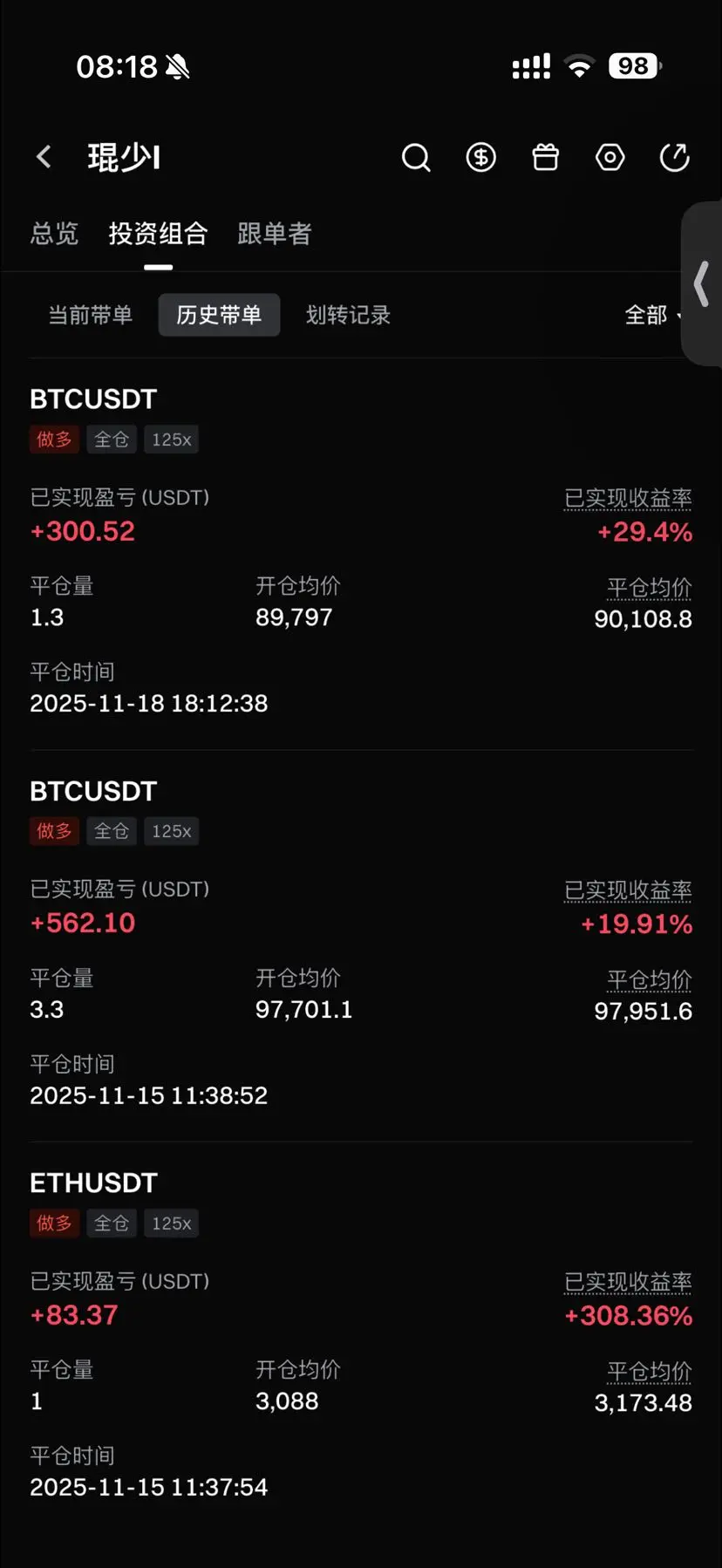The height and width of the screenshot is (1568, 722).
Task: Show 当前带单 positions
Action: click(91, 315)
